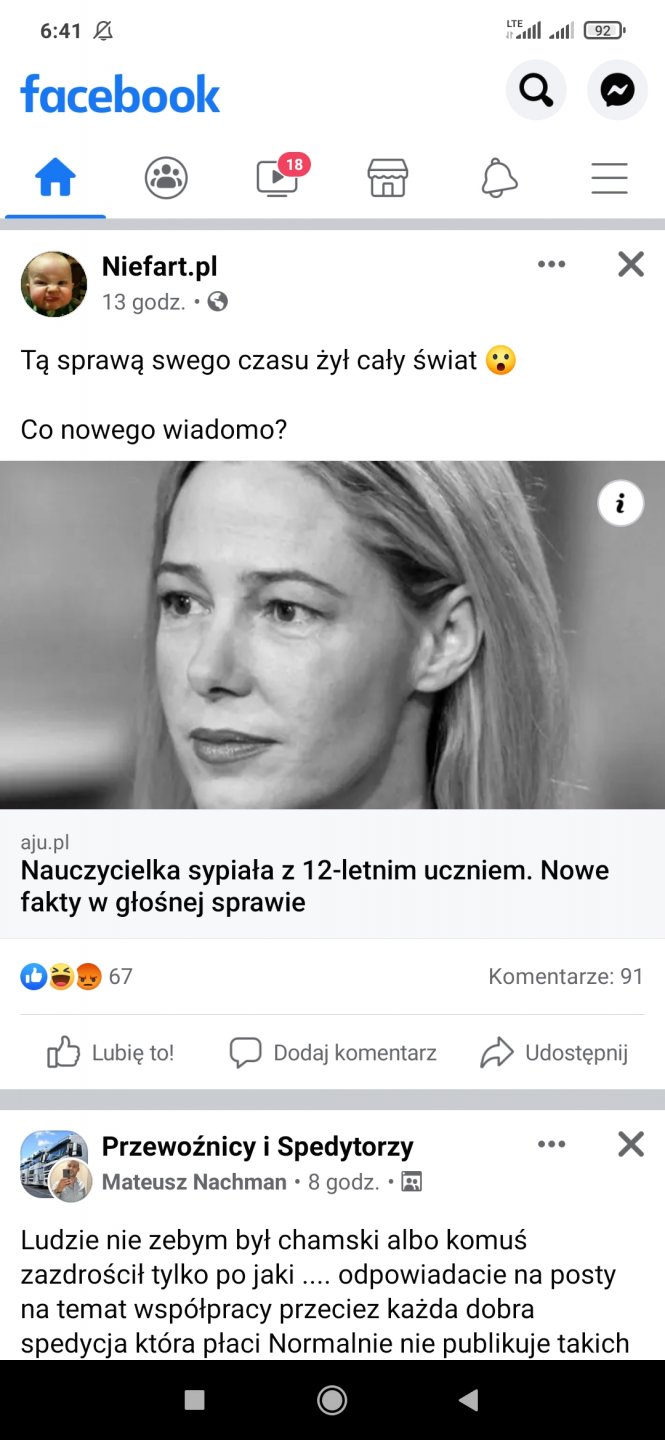
Task: Open the Groups tab
Action: point(166,178)
